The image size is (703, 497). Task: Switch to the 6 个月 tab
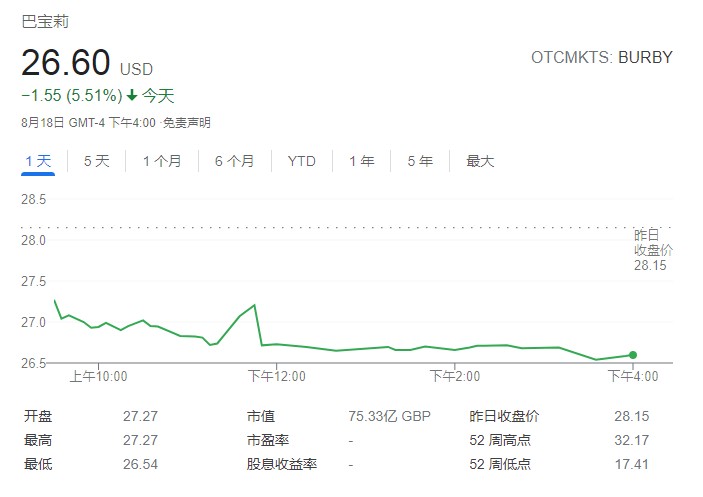coord(234,161)
